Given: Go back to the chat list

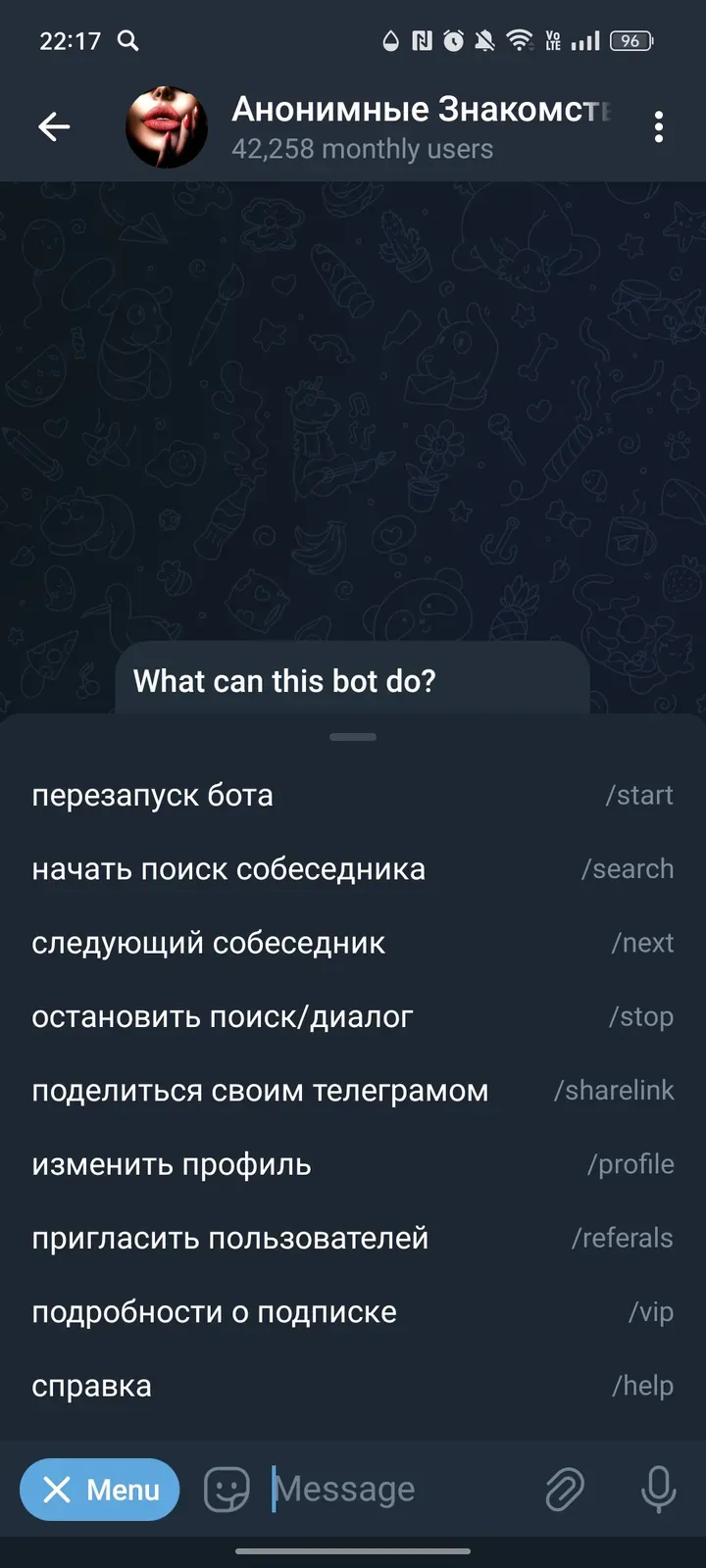Looking at the screenshot, I should tap(54, 126).
